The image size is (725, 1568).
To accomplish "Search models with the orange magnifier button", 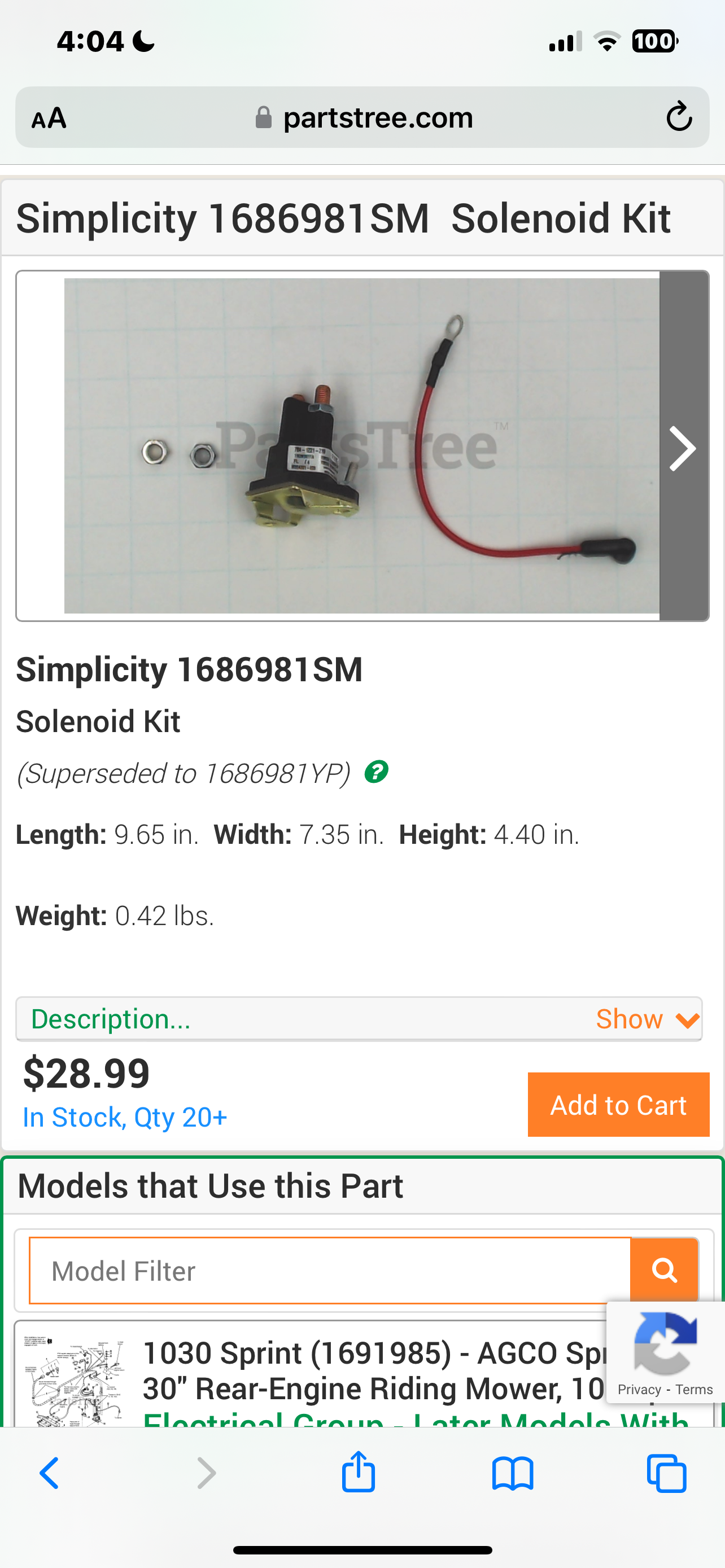I will pyautogui.click(x=664, y=1270).
